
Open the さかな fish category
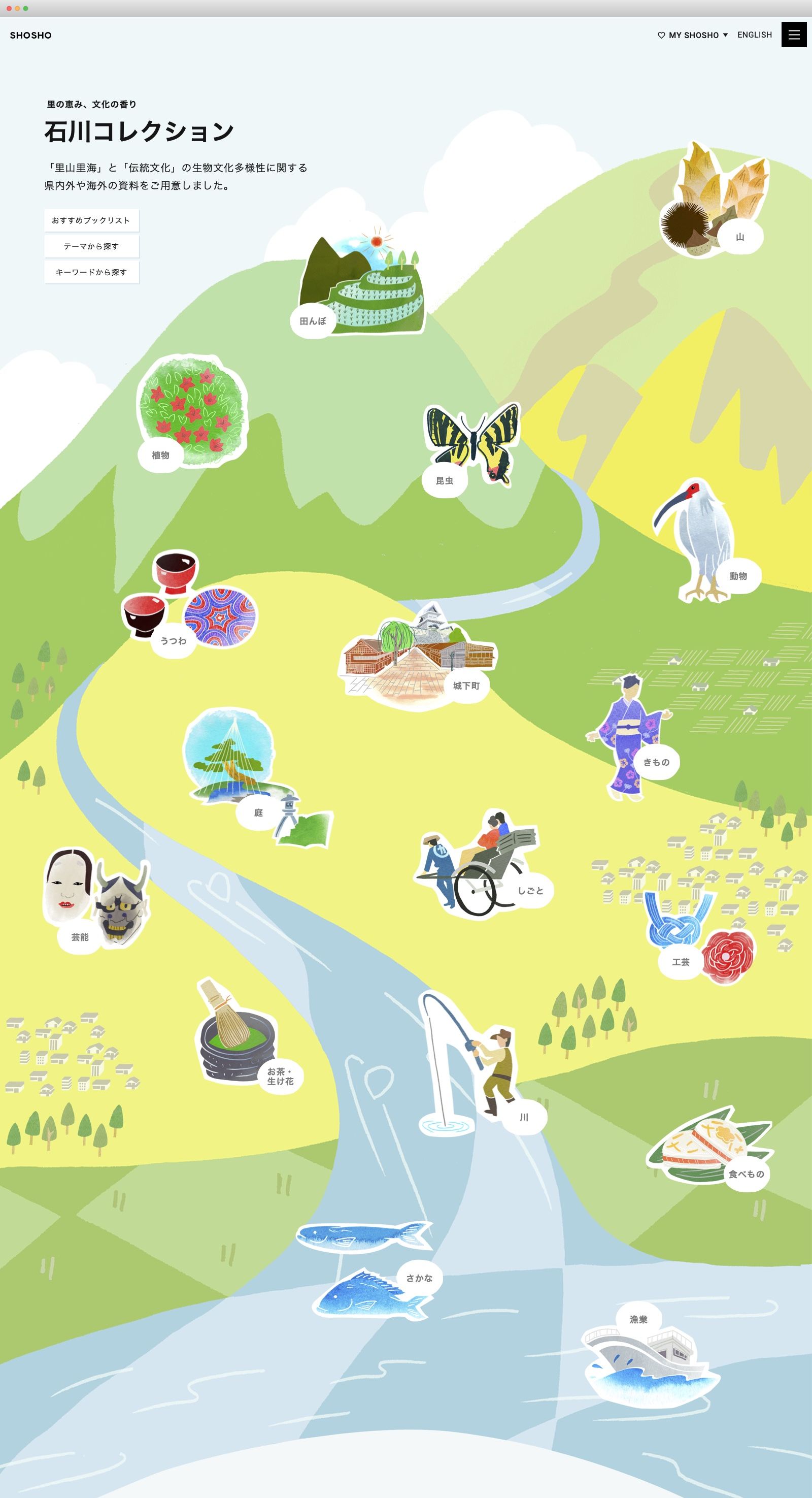tap(419, 1278)
